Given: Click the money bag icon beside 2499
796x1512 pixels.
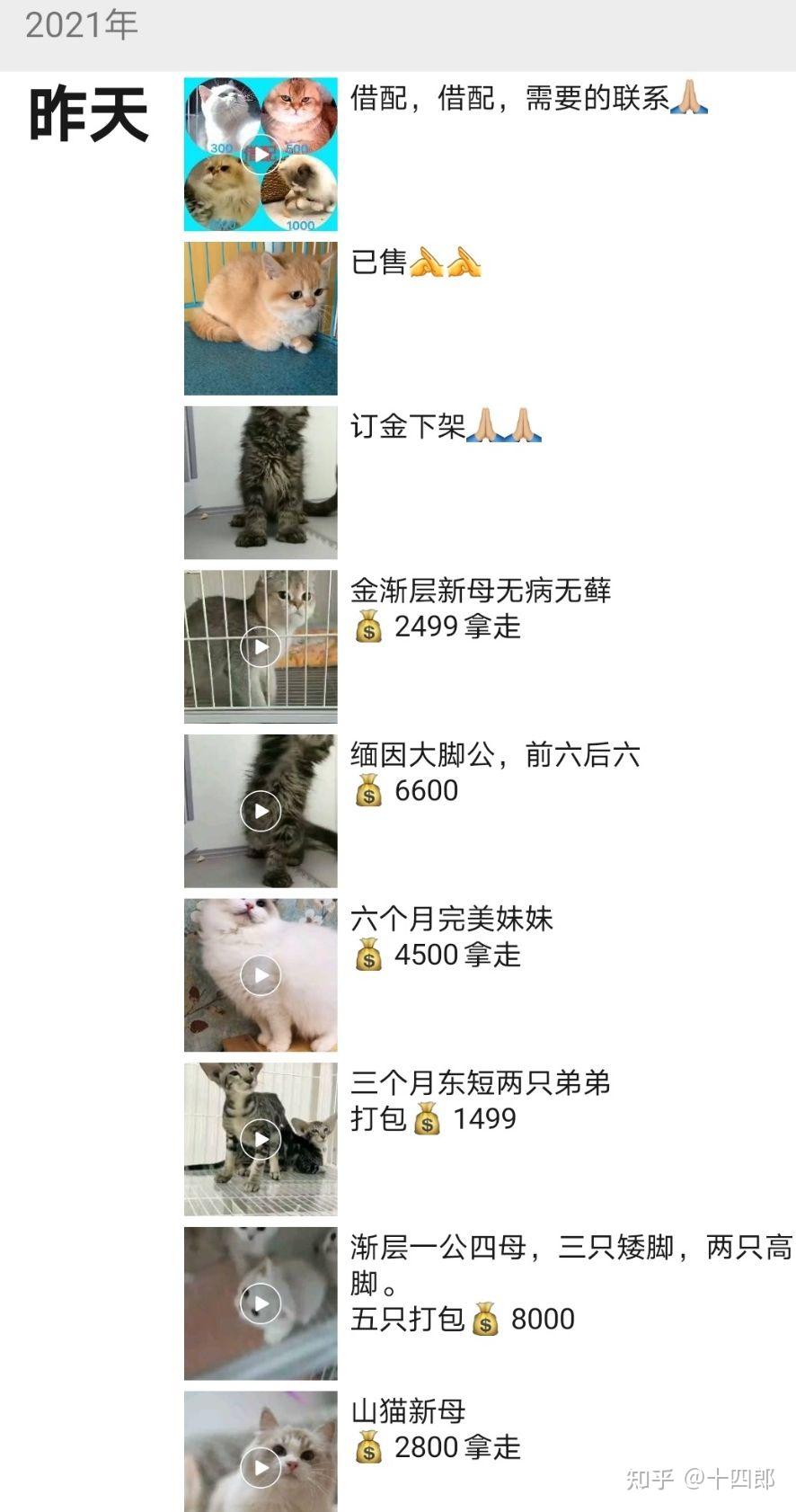Looking at the screenshot, I should pos(368,627).
